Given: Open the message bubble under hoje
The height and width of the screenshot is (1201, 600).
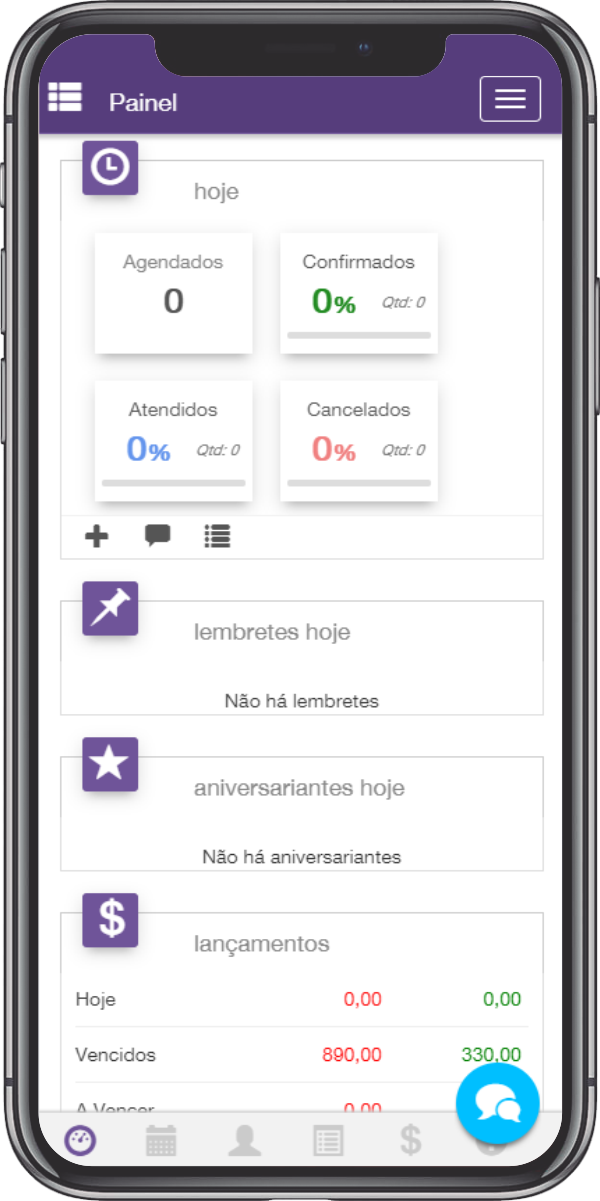Looking at the screenshot, I should pos(157,536).
